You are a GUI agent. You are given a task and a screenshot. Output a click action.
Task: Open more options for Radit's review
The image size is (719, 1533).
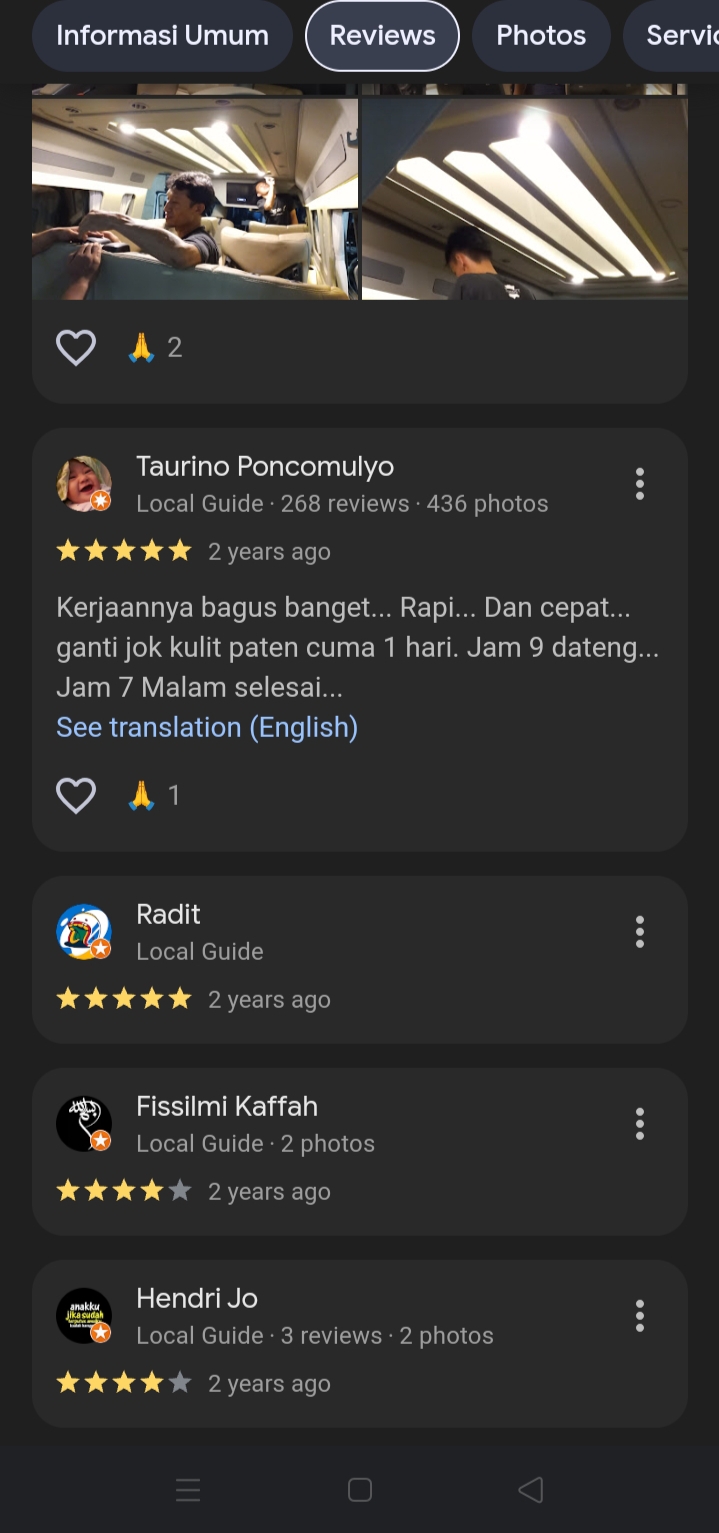(640, 932)
